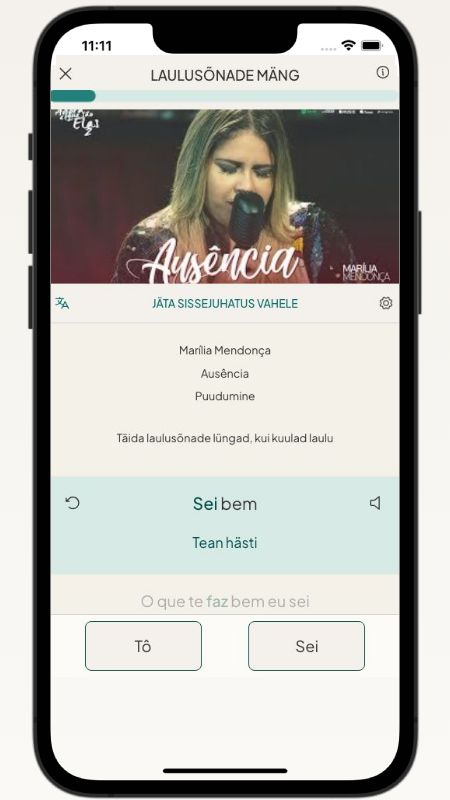Screen dimensions: 450x800
Task: Choose the answer Tô
Action: click(x=143, y=646)
